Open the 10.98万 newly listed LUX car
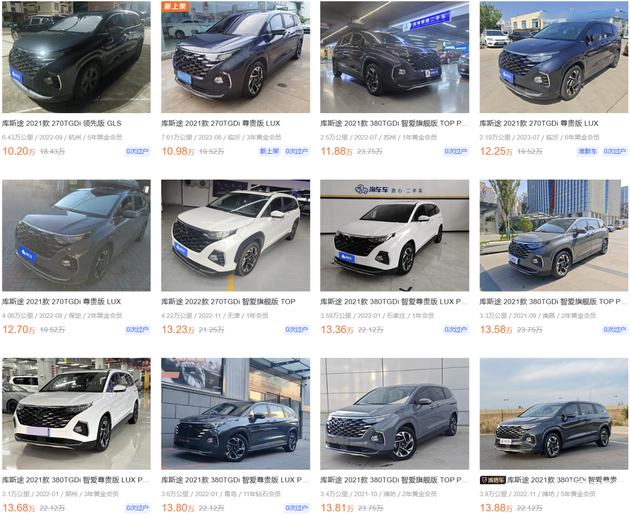The height and width of the screenshot is (516, 630). point(235,57)
